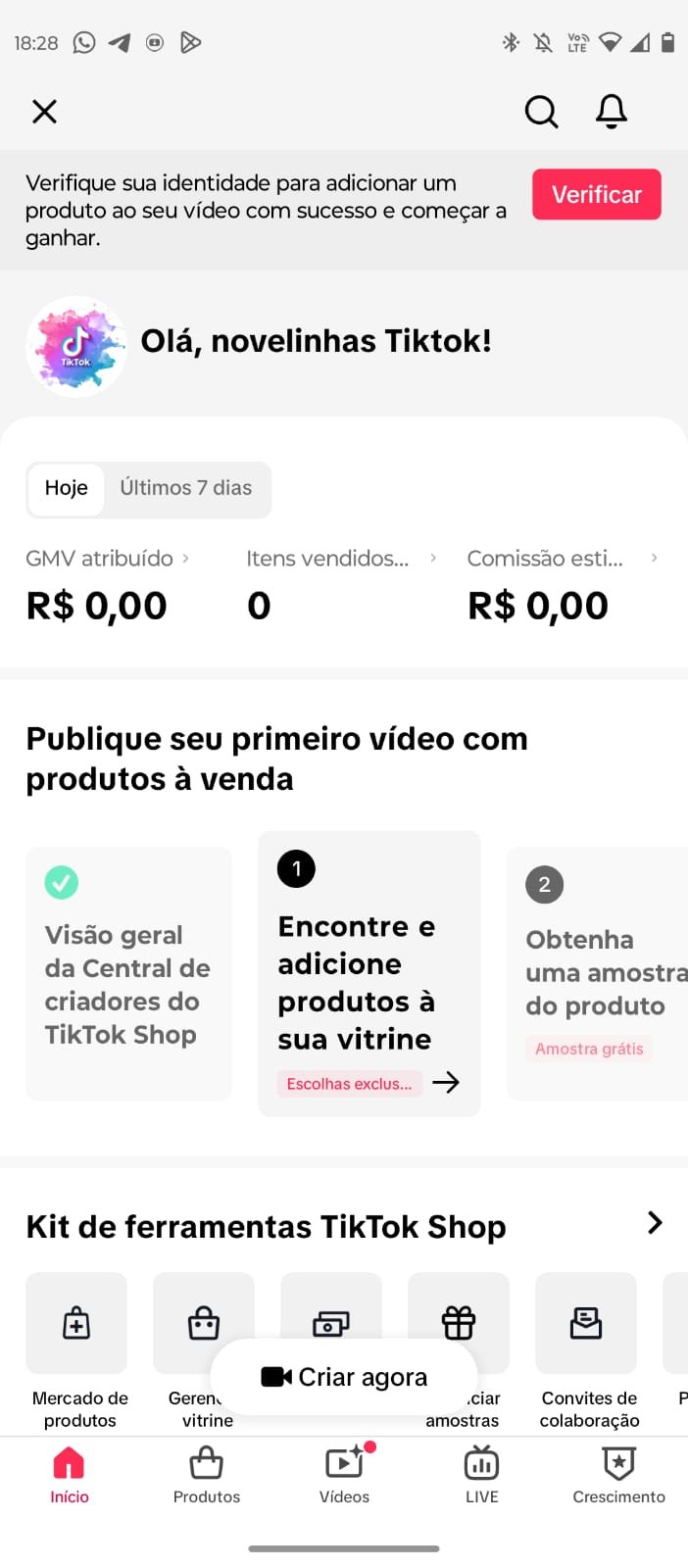Screen dimensions: 688x1568
Task: Open Convites de colaboração tool
Action: pyautogui.click(x=586, y=1324)
